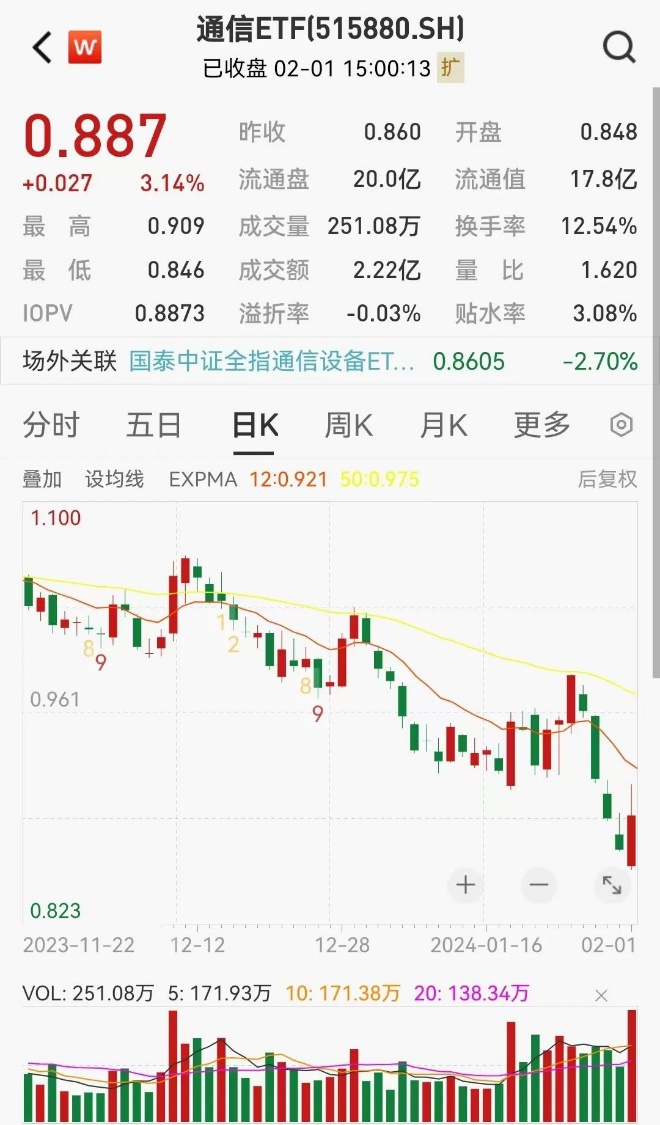
Task: Change the 后复权 adjustment mode
Action: 607,479
